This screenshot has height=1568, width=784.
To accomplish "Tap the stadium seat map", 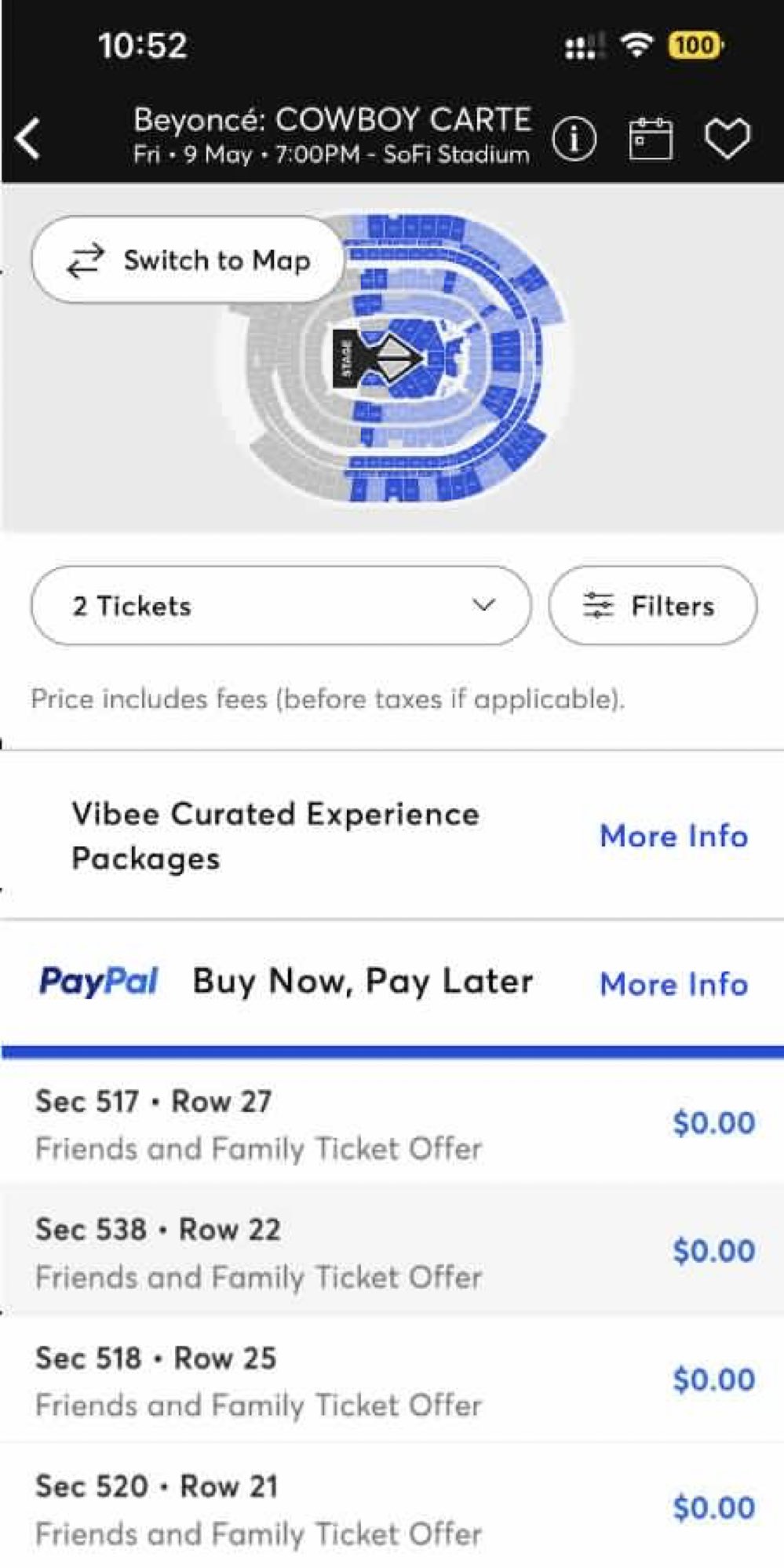I will pyautogui.click(x=404, y=357).
